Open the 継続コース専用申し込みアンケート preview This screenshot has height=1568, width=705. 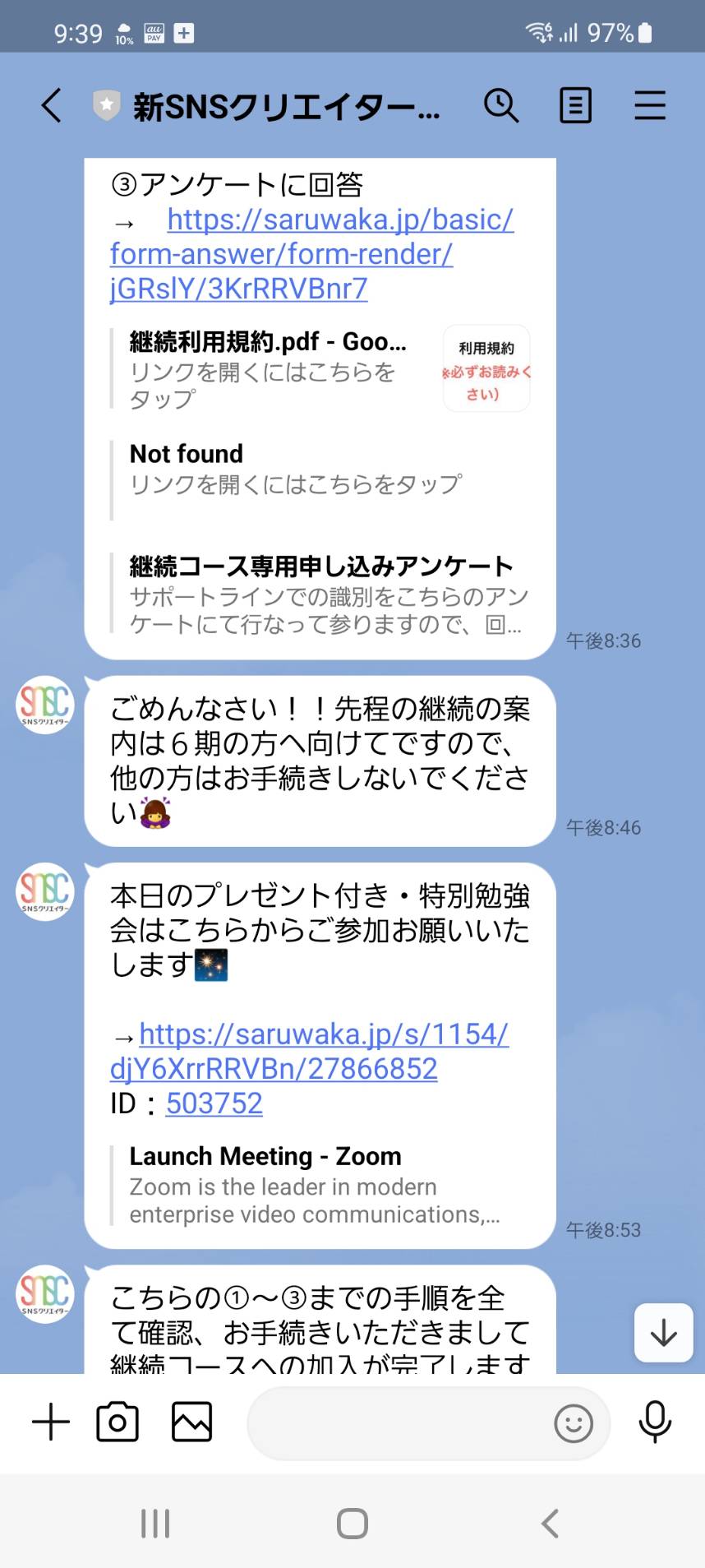[321, 594]
